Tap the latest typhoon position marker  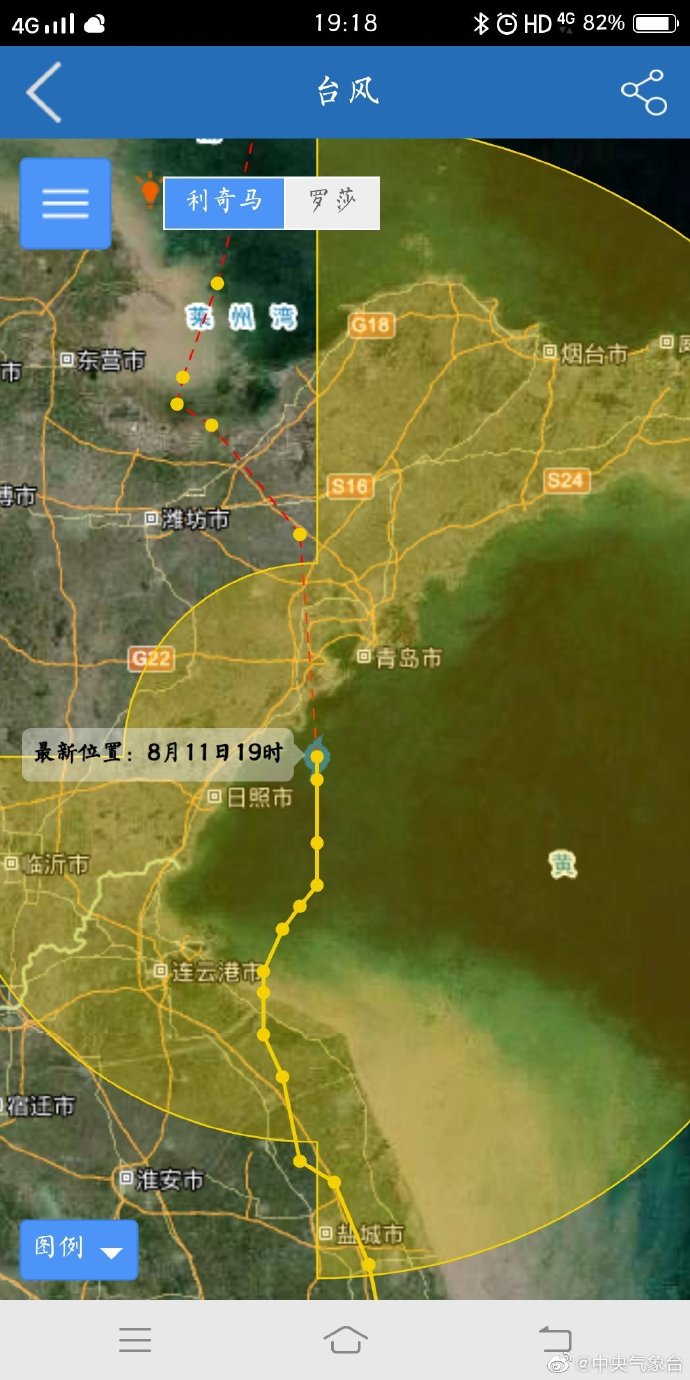coord(317,756)
